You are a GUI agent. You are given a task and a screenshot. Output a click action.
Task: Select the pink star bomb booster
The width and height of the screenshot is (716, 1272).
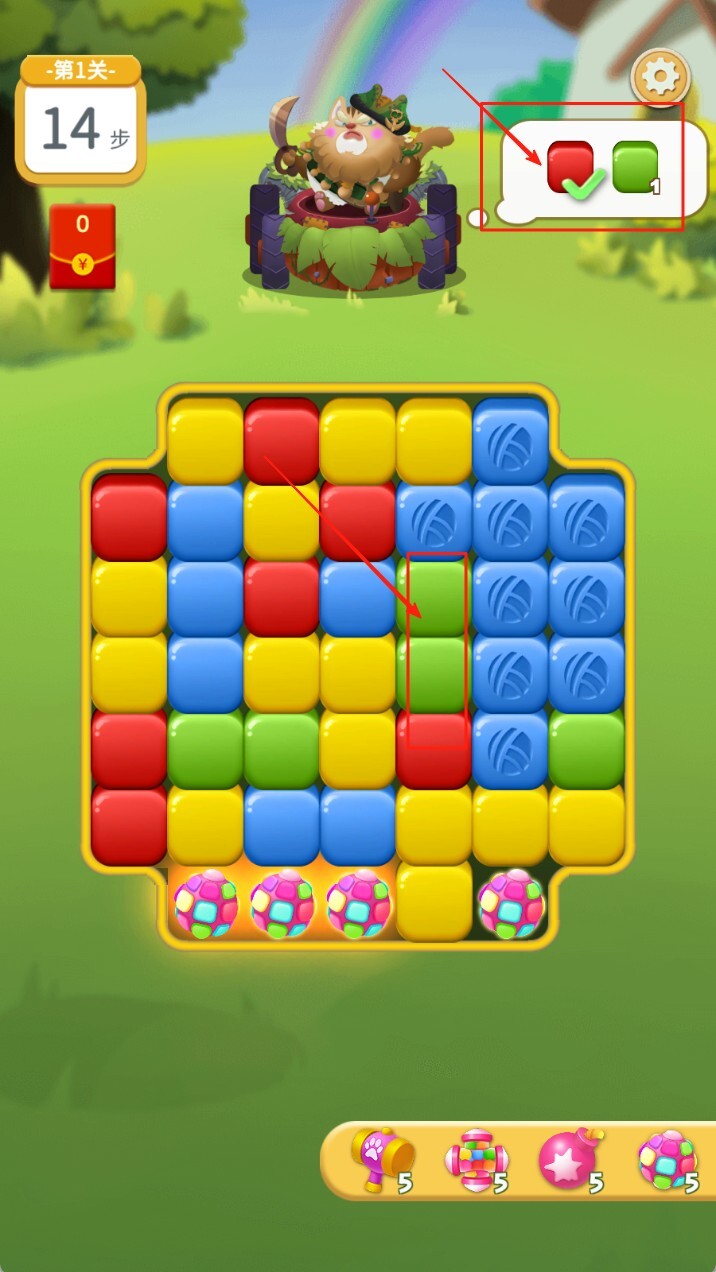tap(569, 1161)
